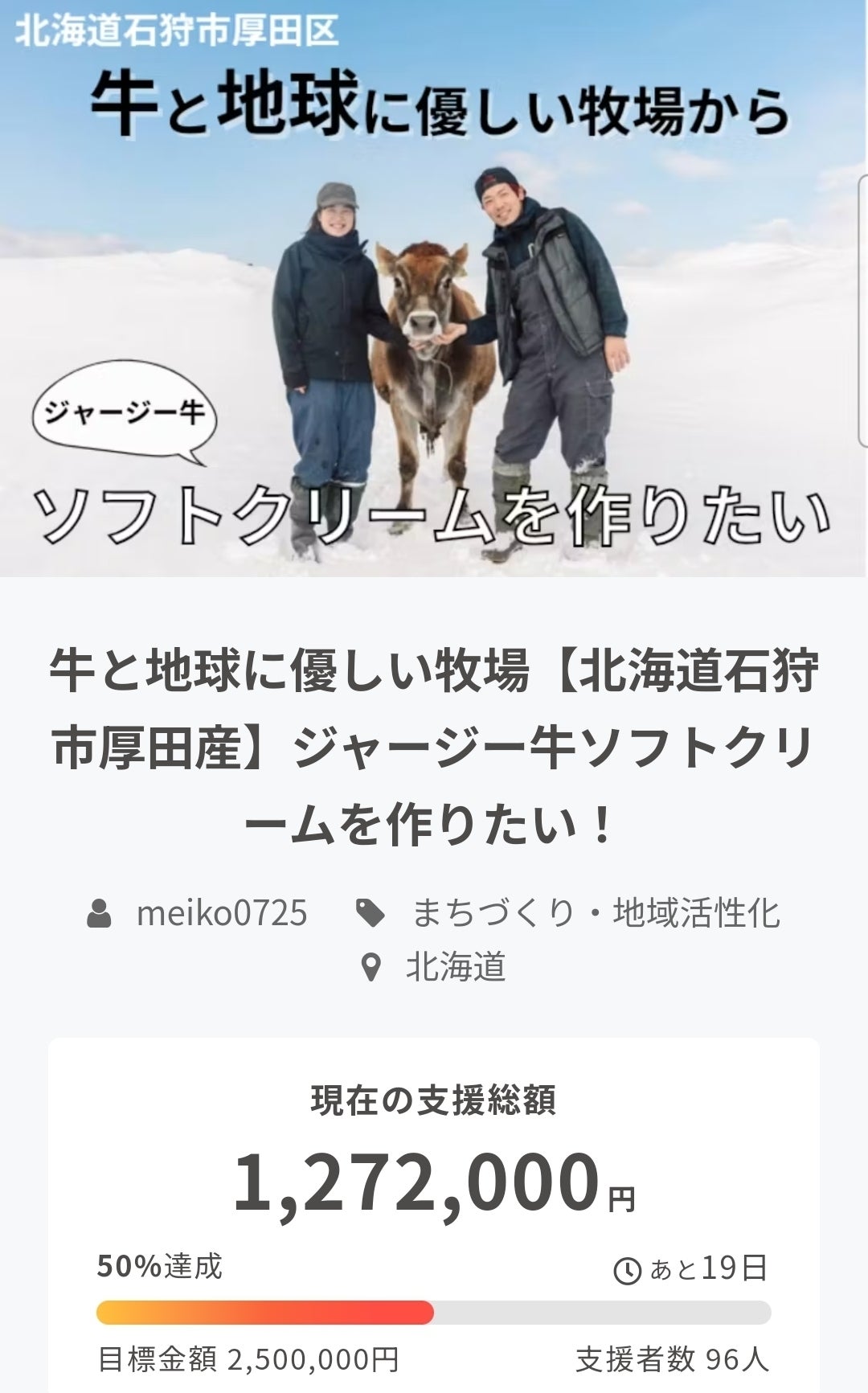Open the meiko0725 project owner profile
This screenshot has width=868, height=1393.
click(x=221, y=914)
